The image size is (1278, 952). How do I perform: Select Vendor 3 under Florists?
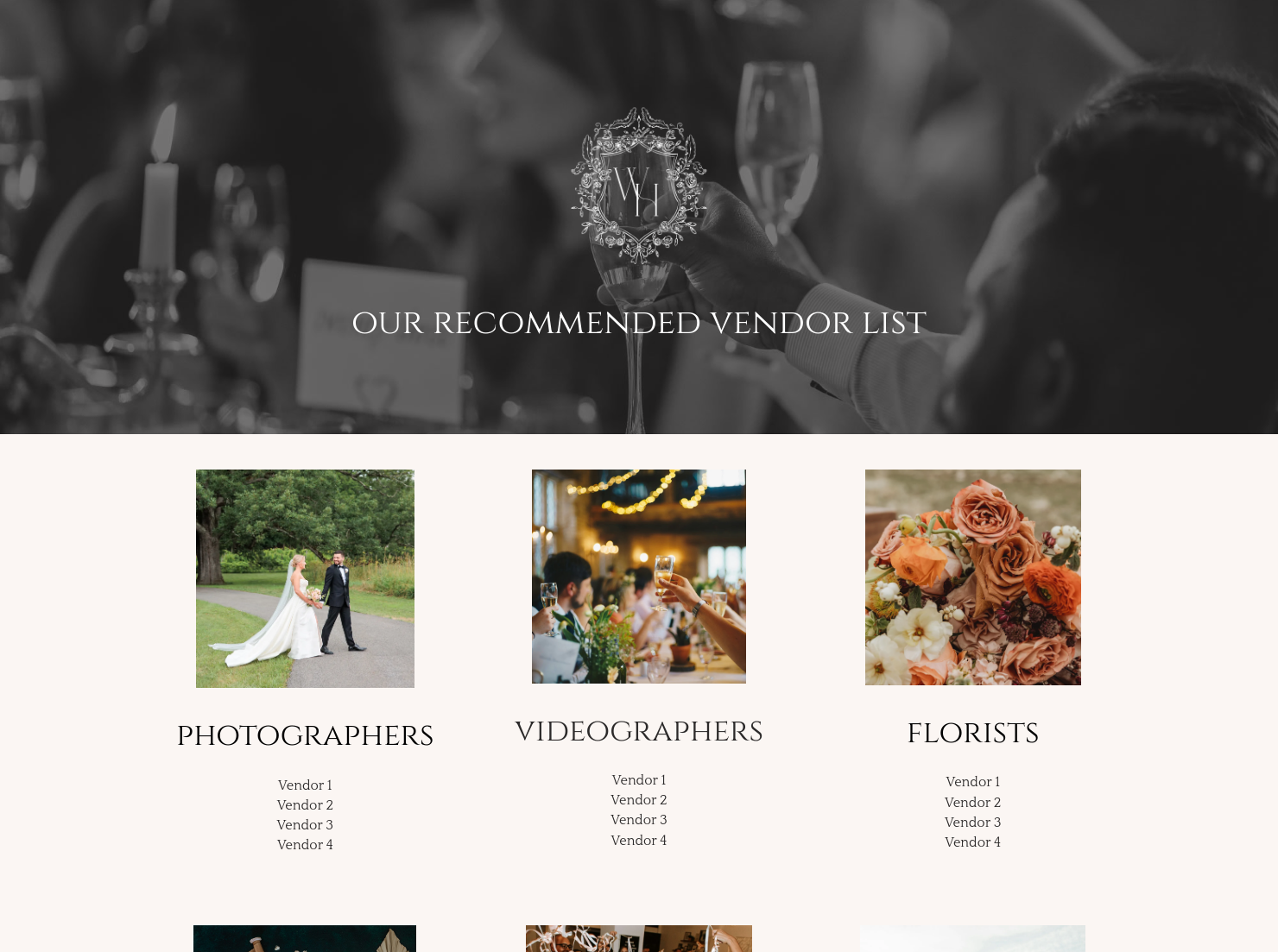pyautogui.click(x=972, y=822)
